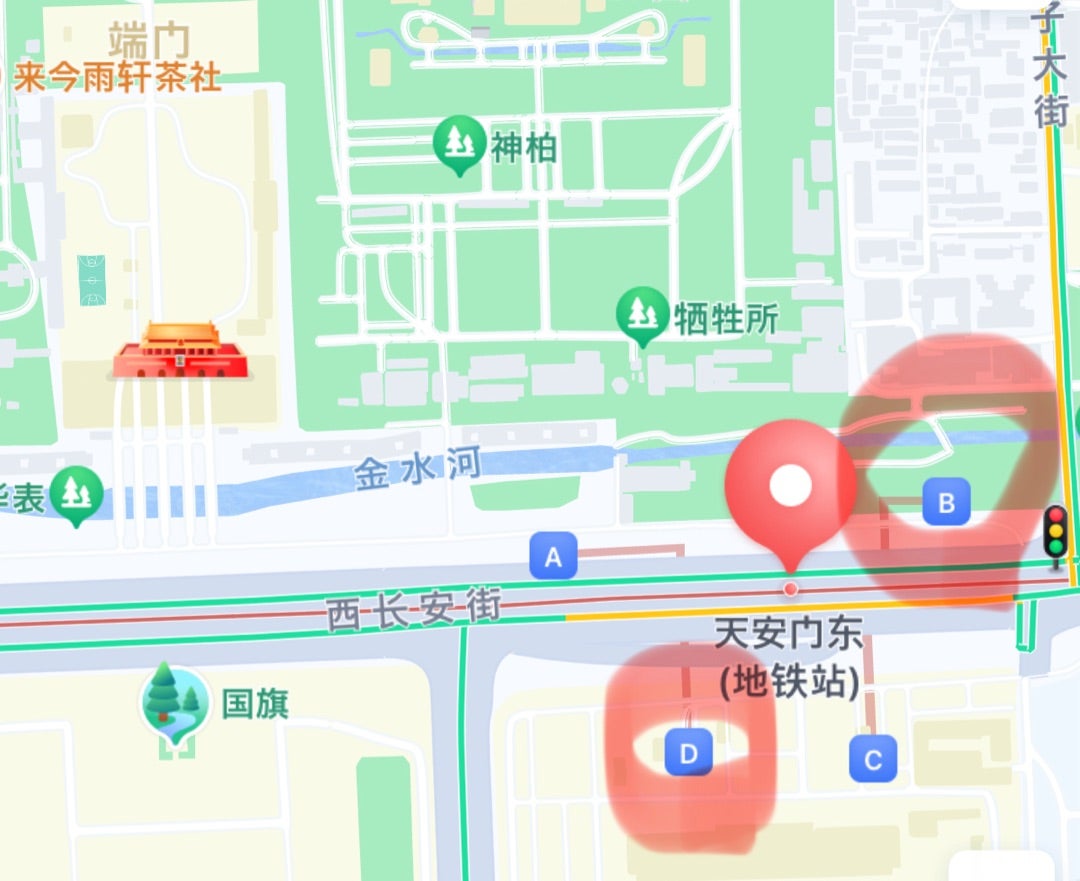Open the 神柏 park marker

[460, 145]
